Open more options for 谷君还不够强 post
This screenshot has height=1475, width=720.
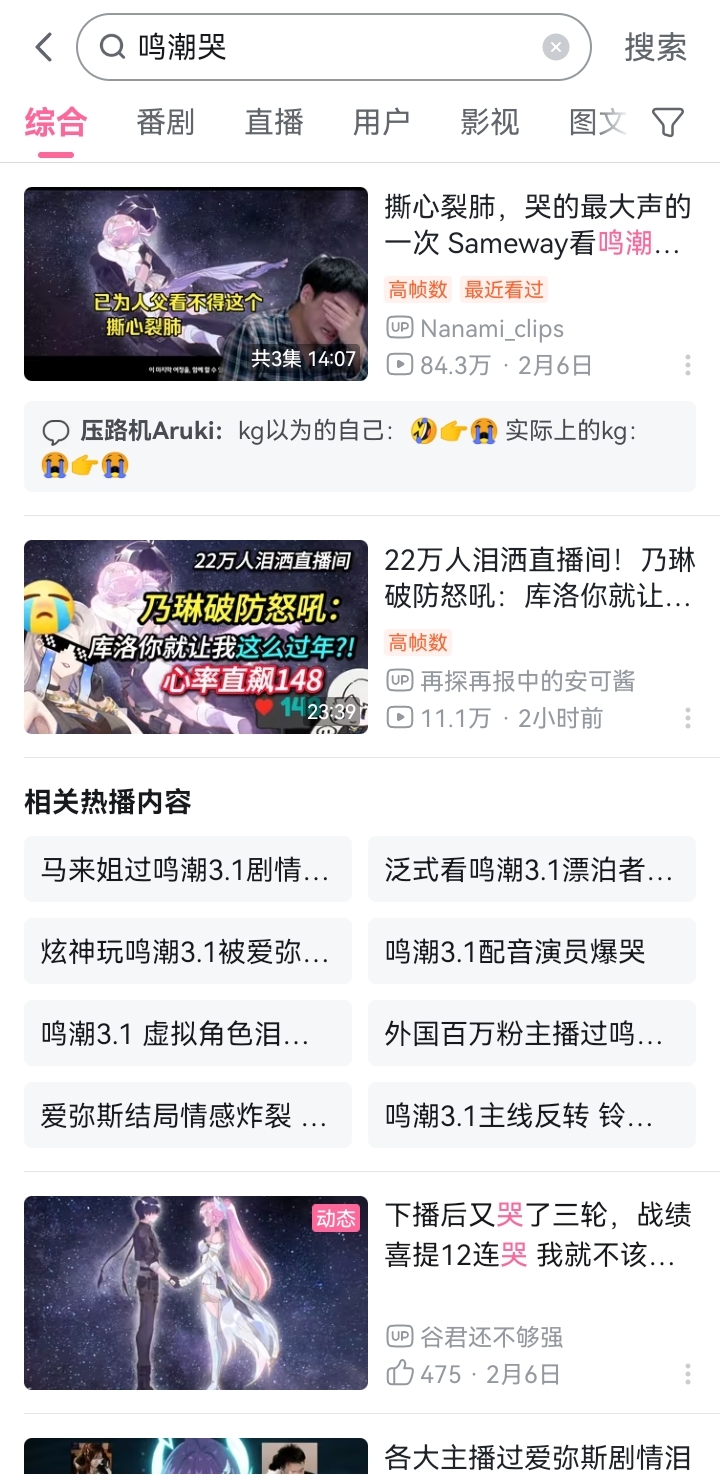(688, 1374)
